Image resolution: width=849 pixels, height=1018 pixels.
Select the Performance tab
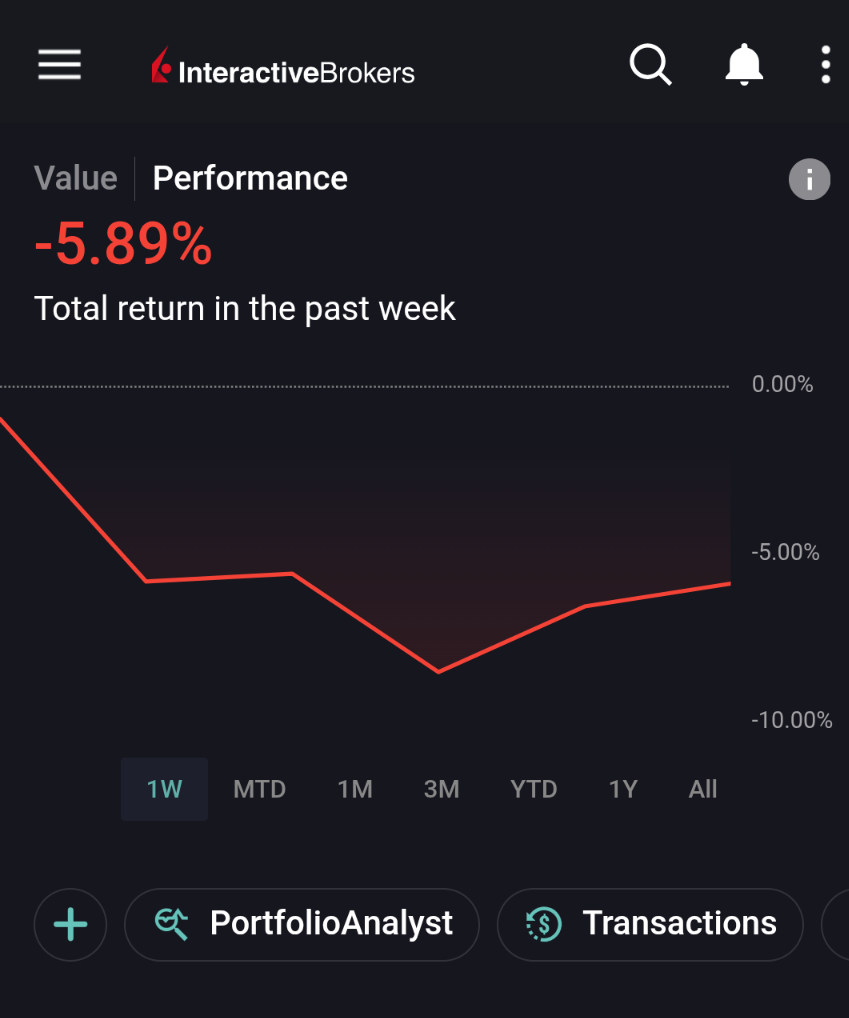click(250, 178)
